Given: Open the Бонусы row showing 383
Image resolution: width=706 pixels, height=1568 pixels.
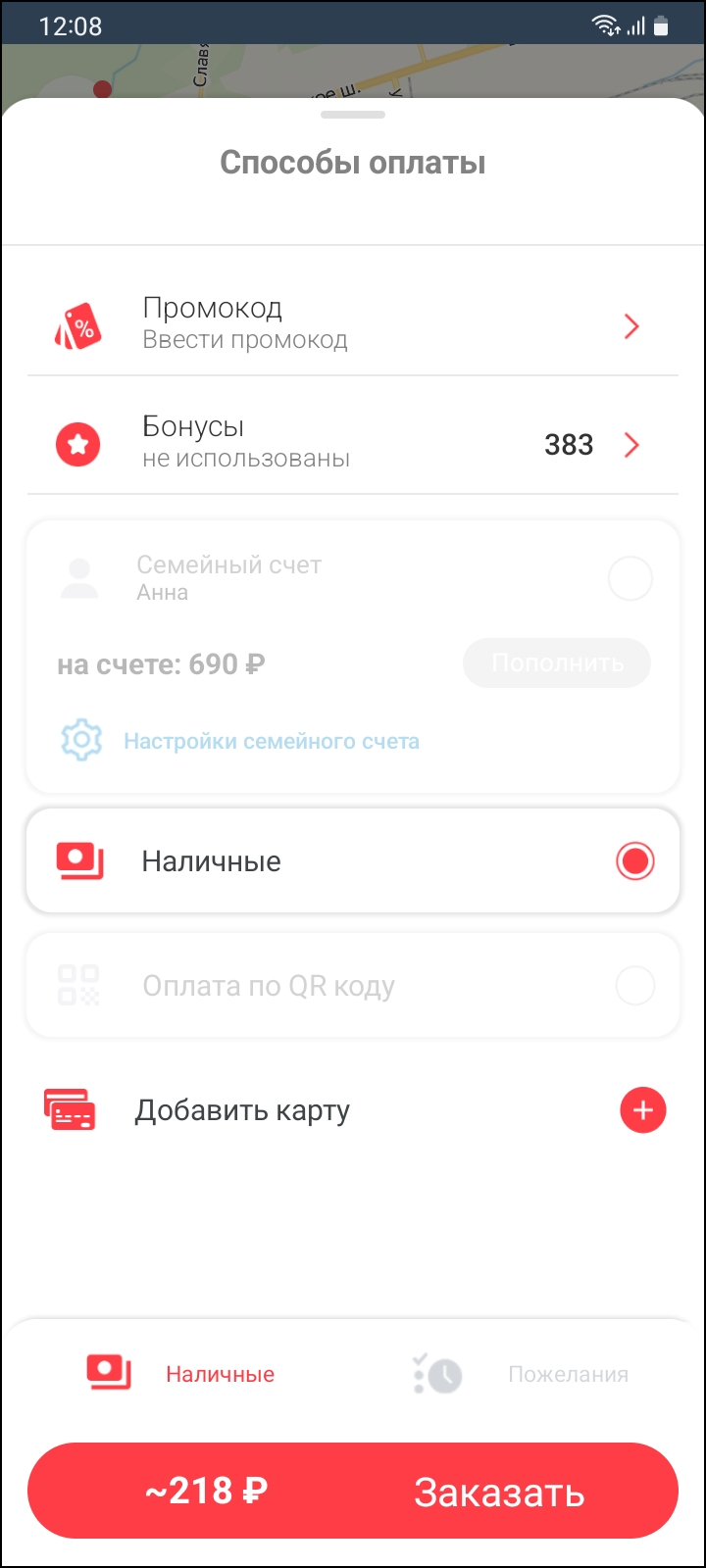Looking at the screenshot, I should (353, 444).
